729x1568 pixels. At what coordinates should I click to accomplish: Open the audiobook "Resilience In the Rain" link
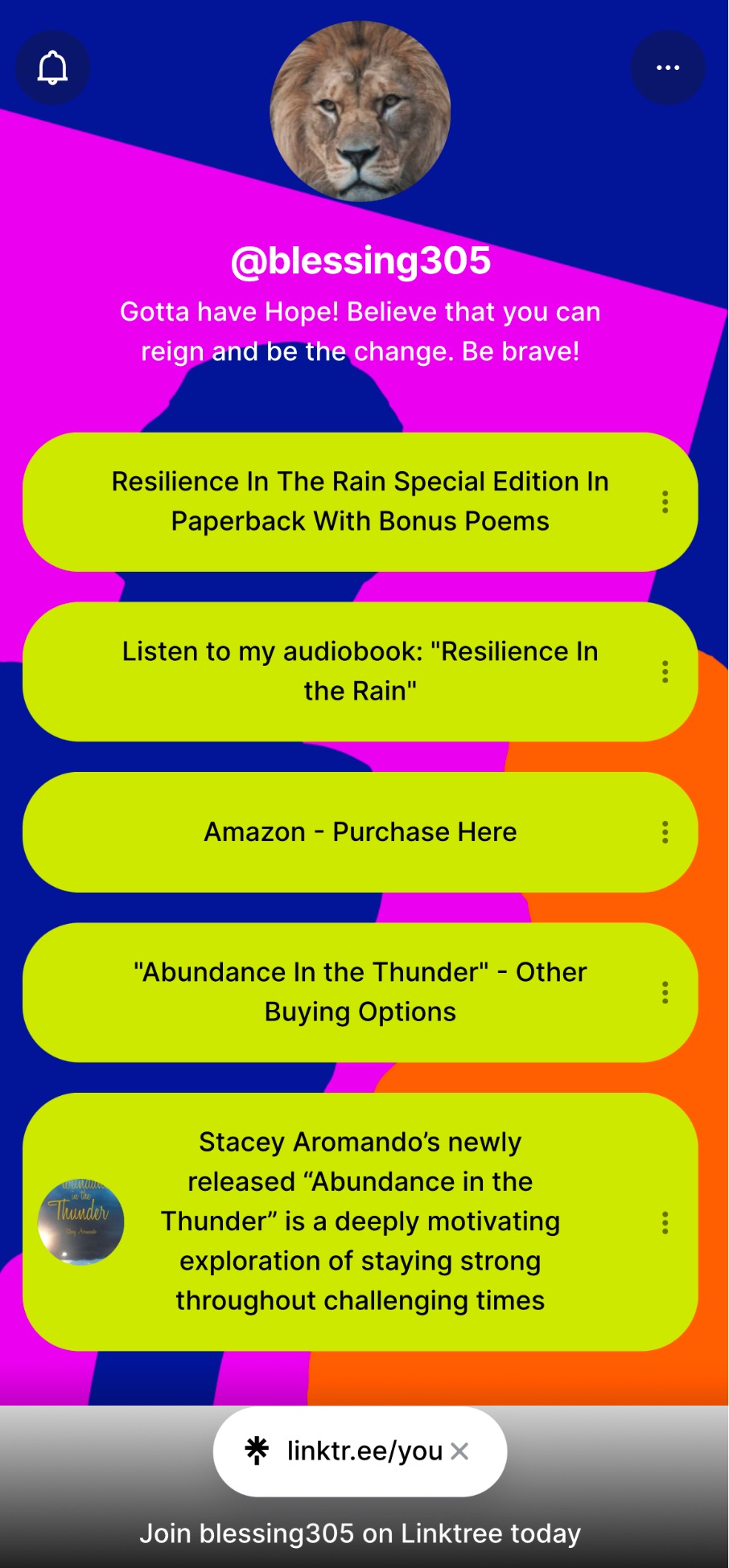coord(360,671)
